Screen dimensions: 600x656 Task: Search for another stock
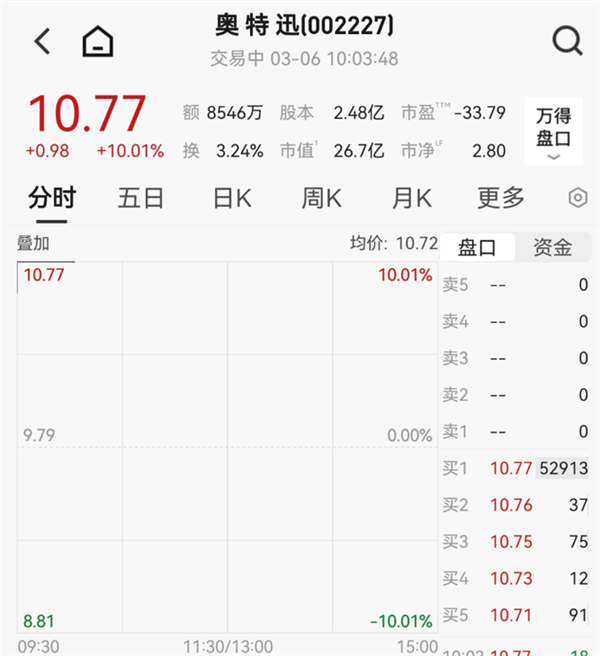click(x=567, y=42)
